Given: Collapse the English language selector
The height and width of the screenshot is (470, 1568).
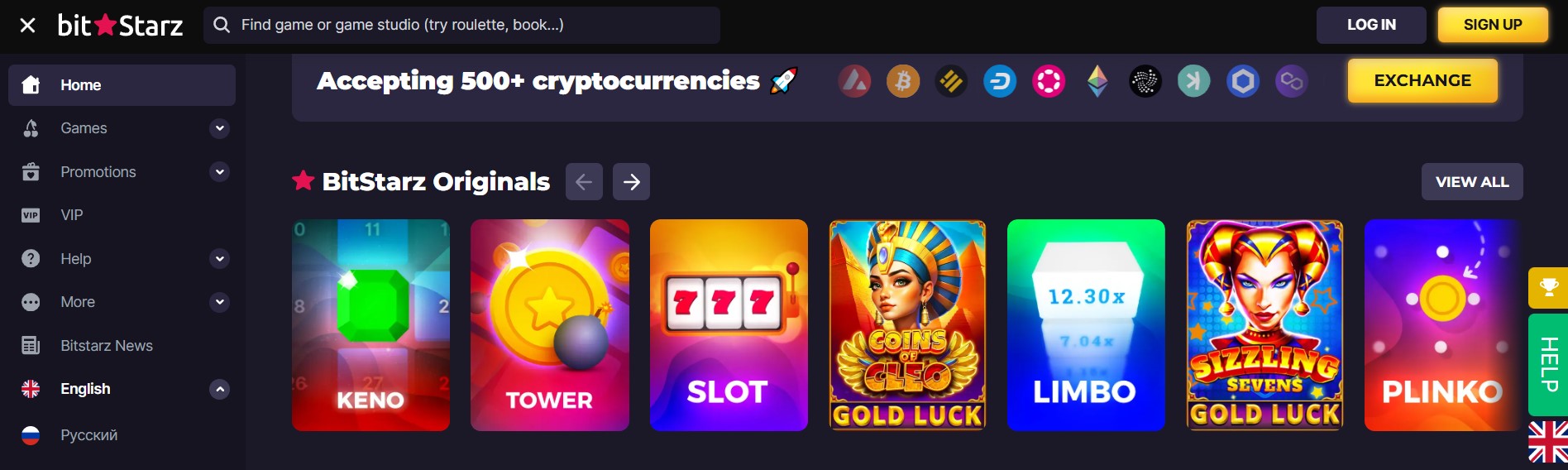Looking at the screenshot, I should pyautogui.click(x=219, y=389).
